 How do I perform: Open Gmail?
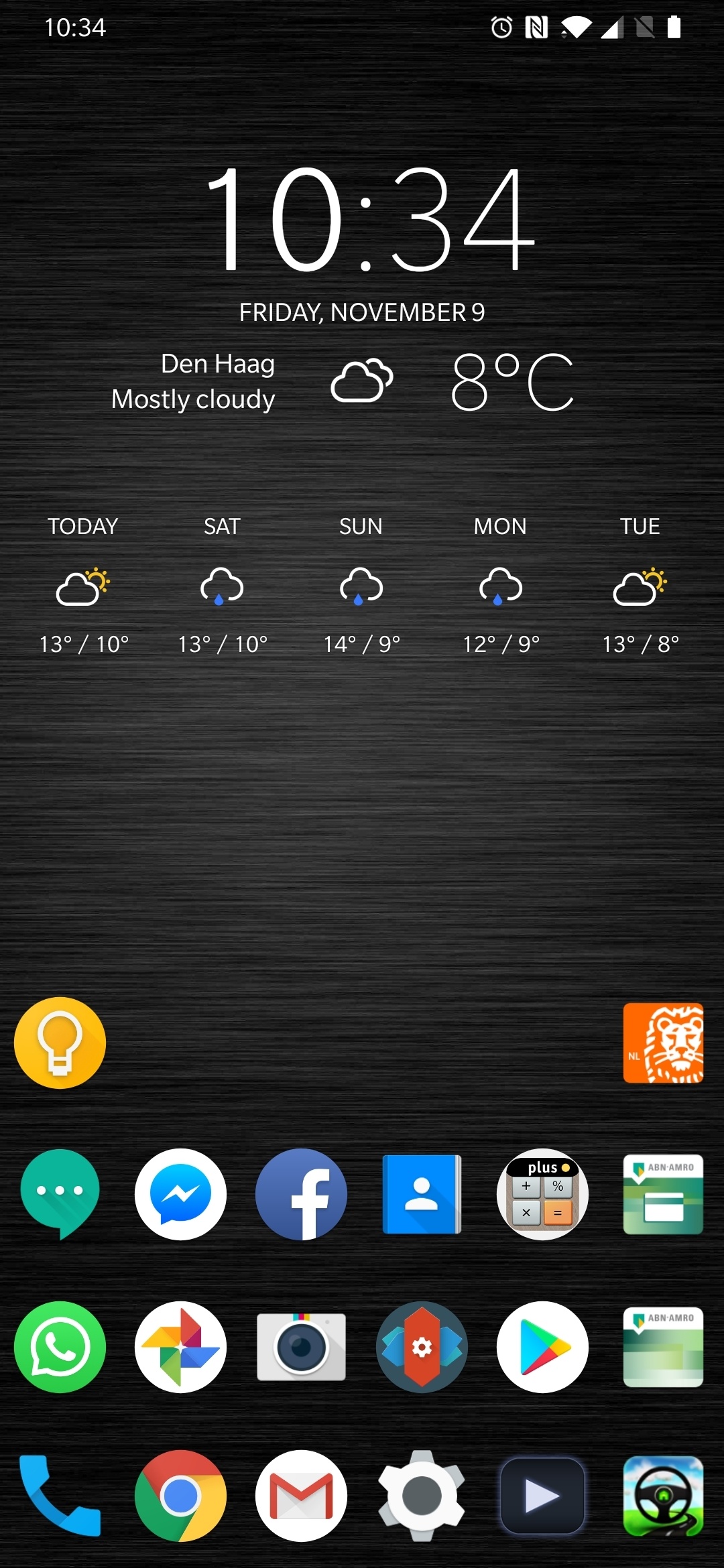pyautogui.click(x=302, y=1496)
